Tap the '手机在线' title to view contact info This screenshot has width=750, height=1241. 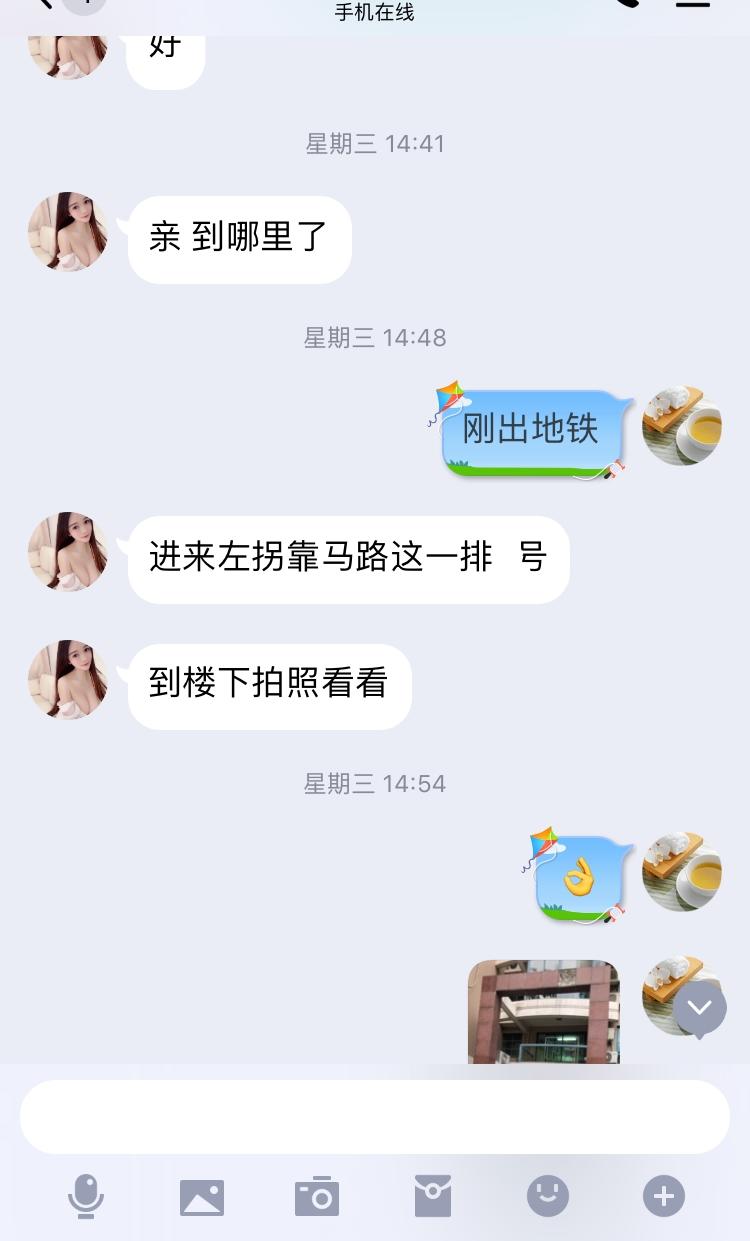(374, 12)
